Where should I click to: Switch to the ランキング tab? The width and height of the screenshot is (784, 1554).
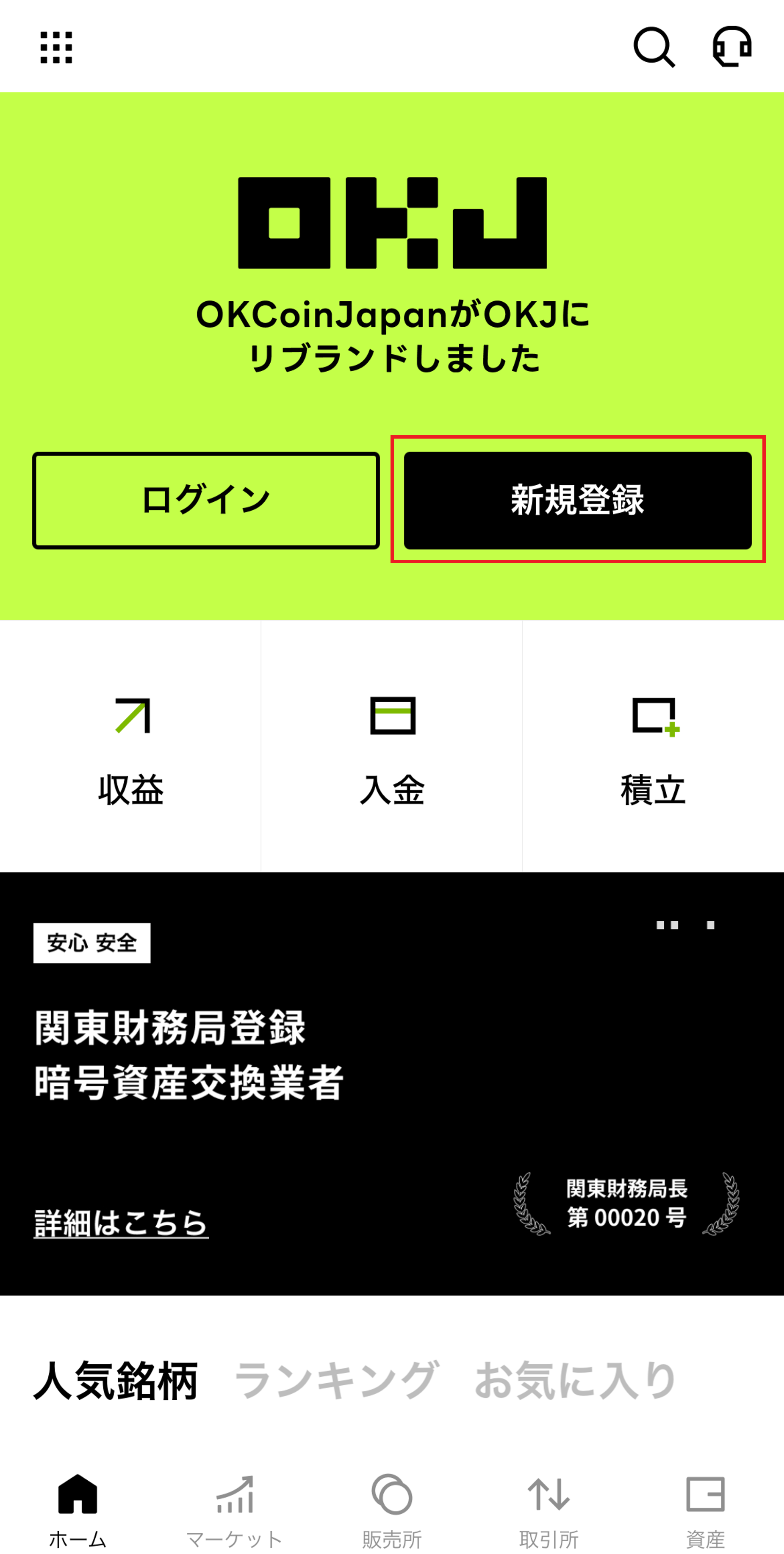coord(336,1381)
